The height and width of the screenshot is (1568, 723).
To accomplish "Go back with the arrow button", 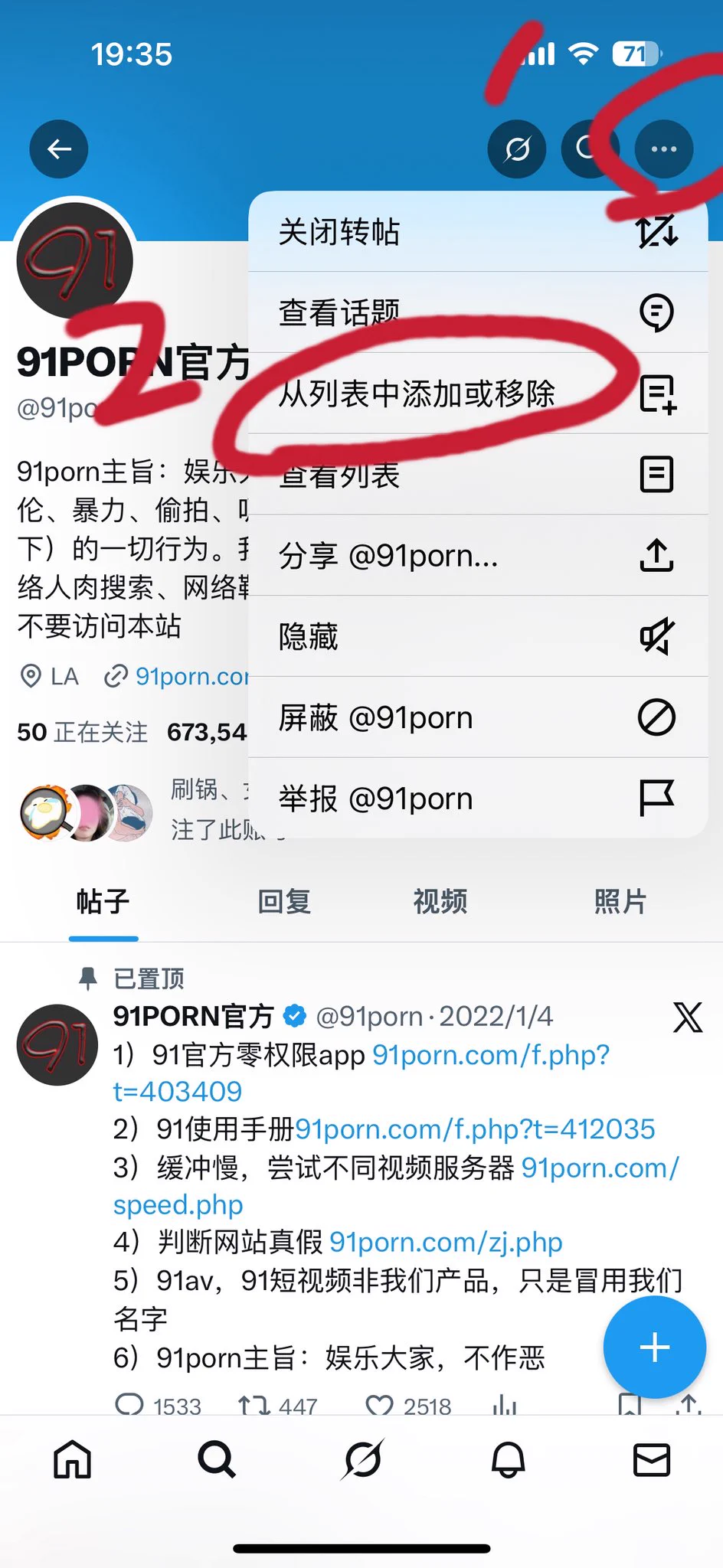I will [x=59, y=149].
